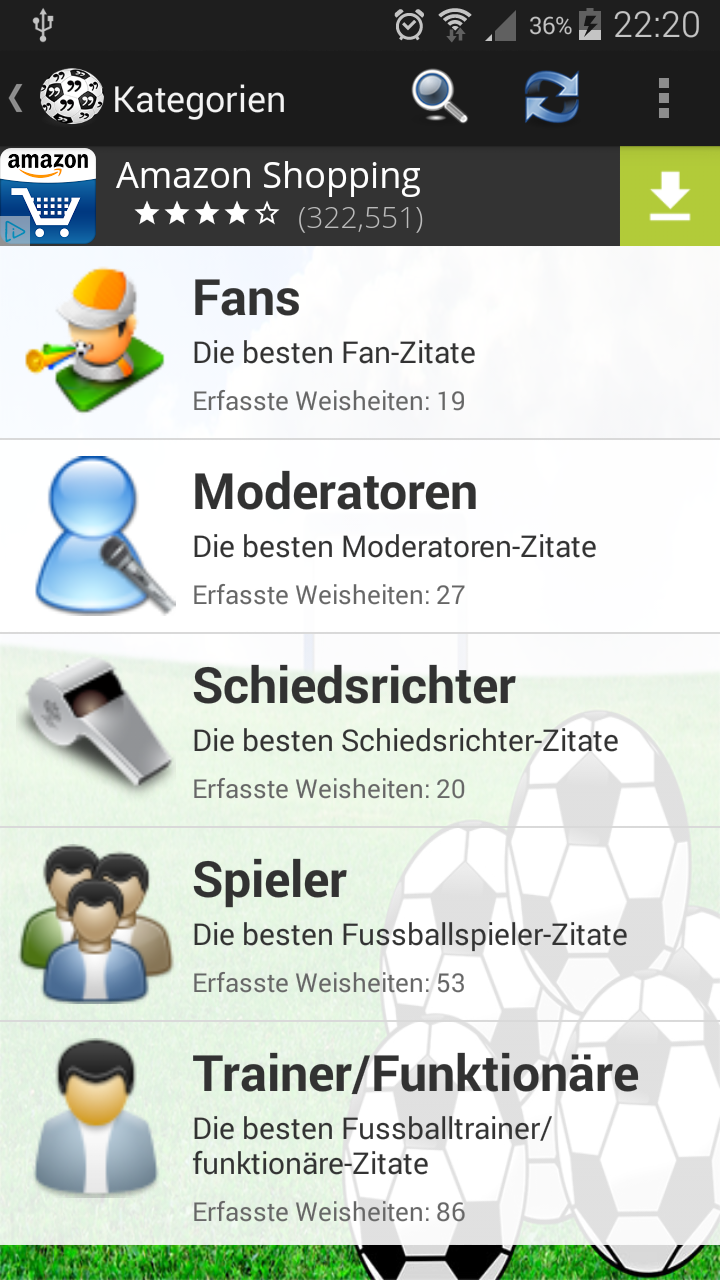Viewport: 720px width, 1280px height.
Task: Open the Moderatoren category
Action: [360, 537]
